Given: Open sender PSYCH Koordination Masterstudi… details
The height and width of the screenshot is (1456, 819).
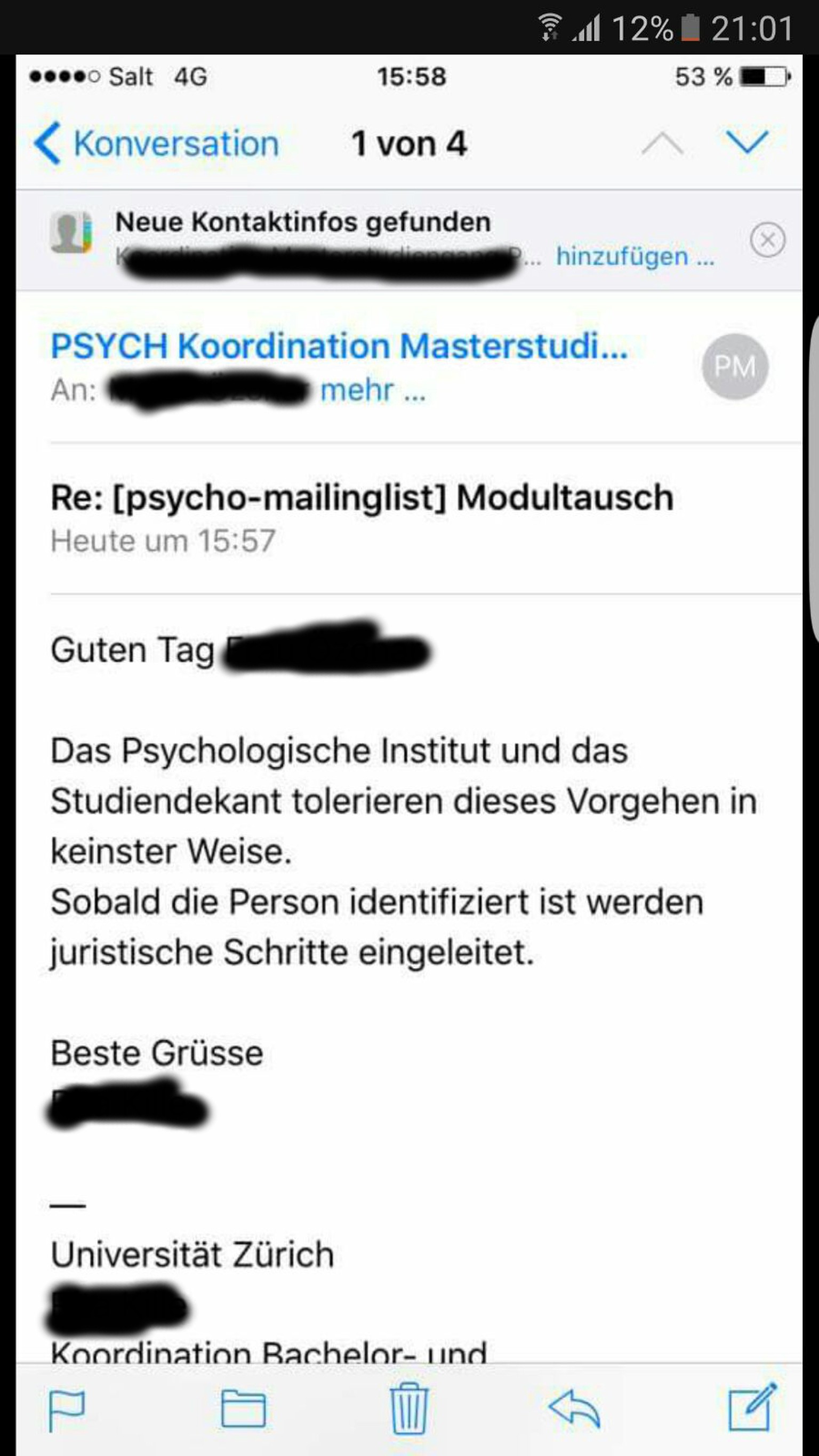Looking at the screenshot, I should (339, 345).
